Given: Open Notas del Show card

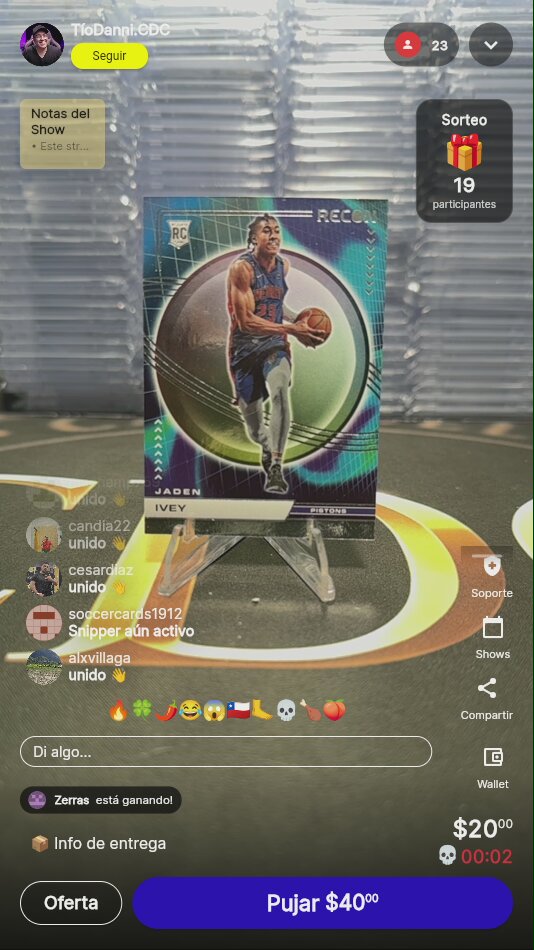Looking at the screenshot, I should (62, 133).
